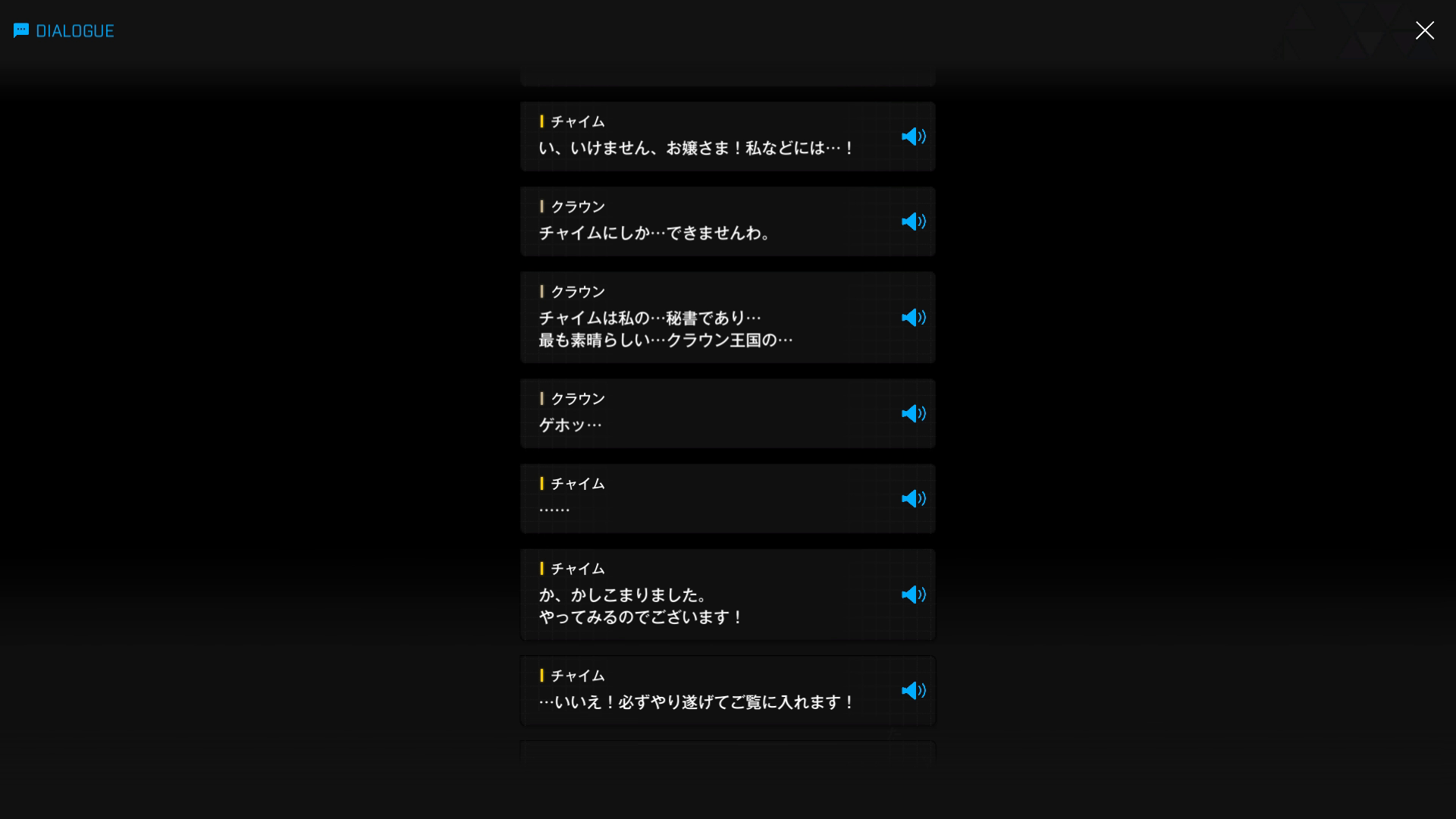The width and height of the screenshot is (1456, 819).
Task: Play voice for チャイム line ……
Action: pos(913,499)
